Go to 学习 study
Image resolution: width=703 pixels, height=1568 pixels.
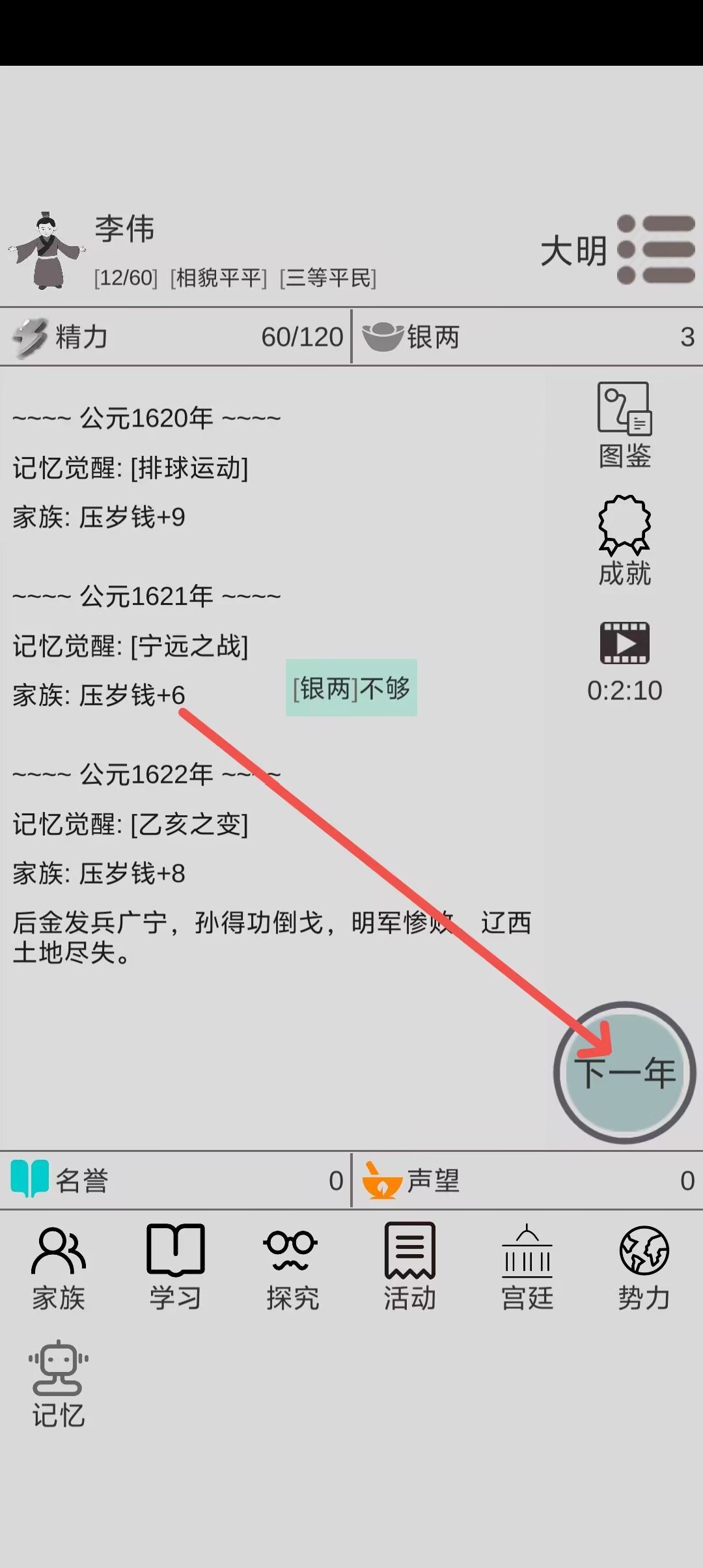pos(176,1268)
